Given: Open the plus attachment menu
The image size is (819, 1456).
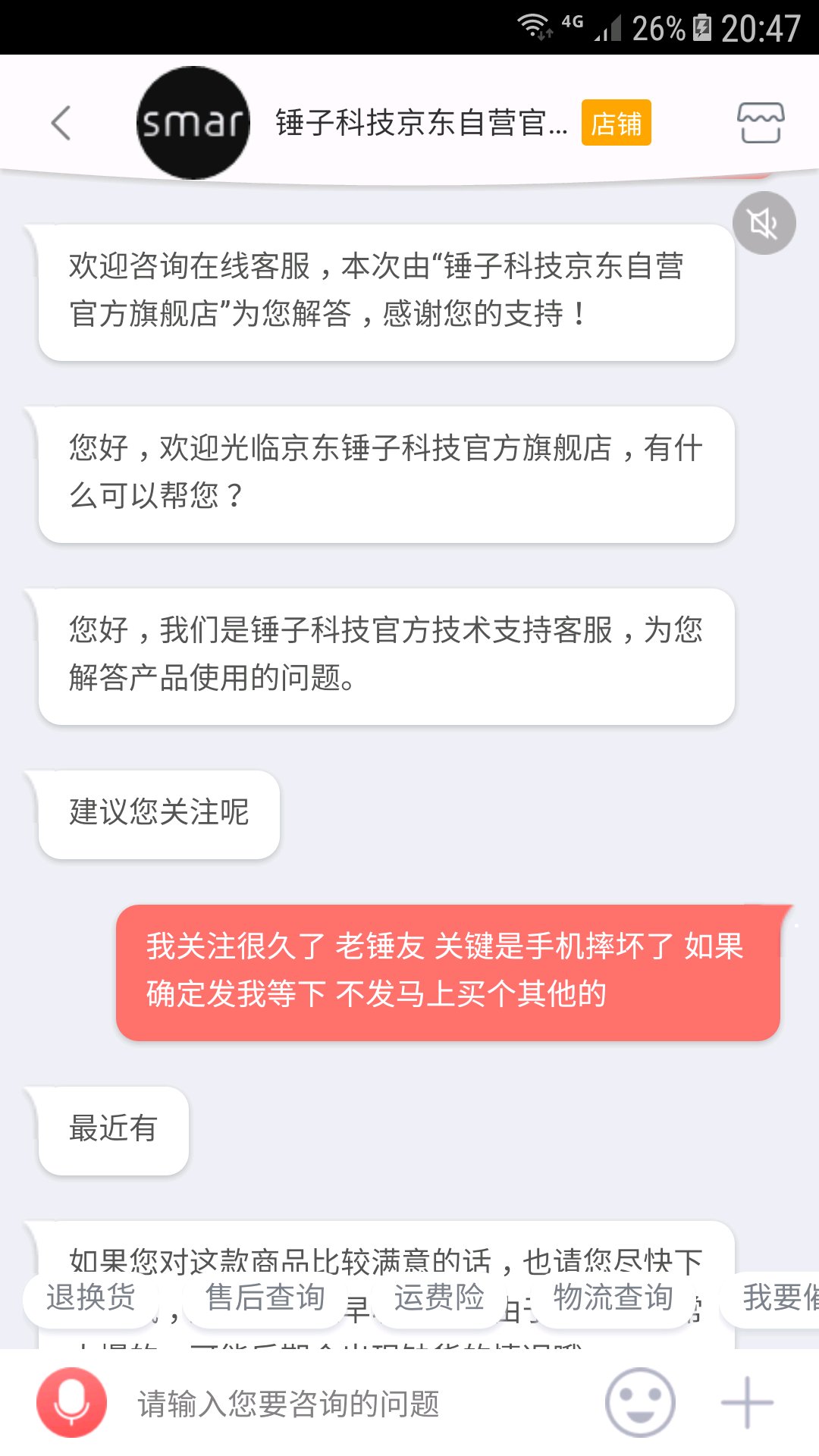Looking at the screenshot, I should [x=747, y=1403].
